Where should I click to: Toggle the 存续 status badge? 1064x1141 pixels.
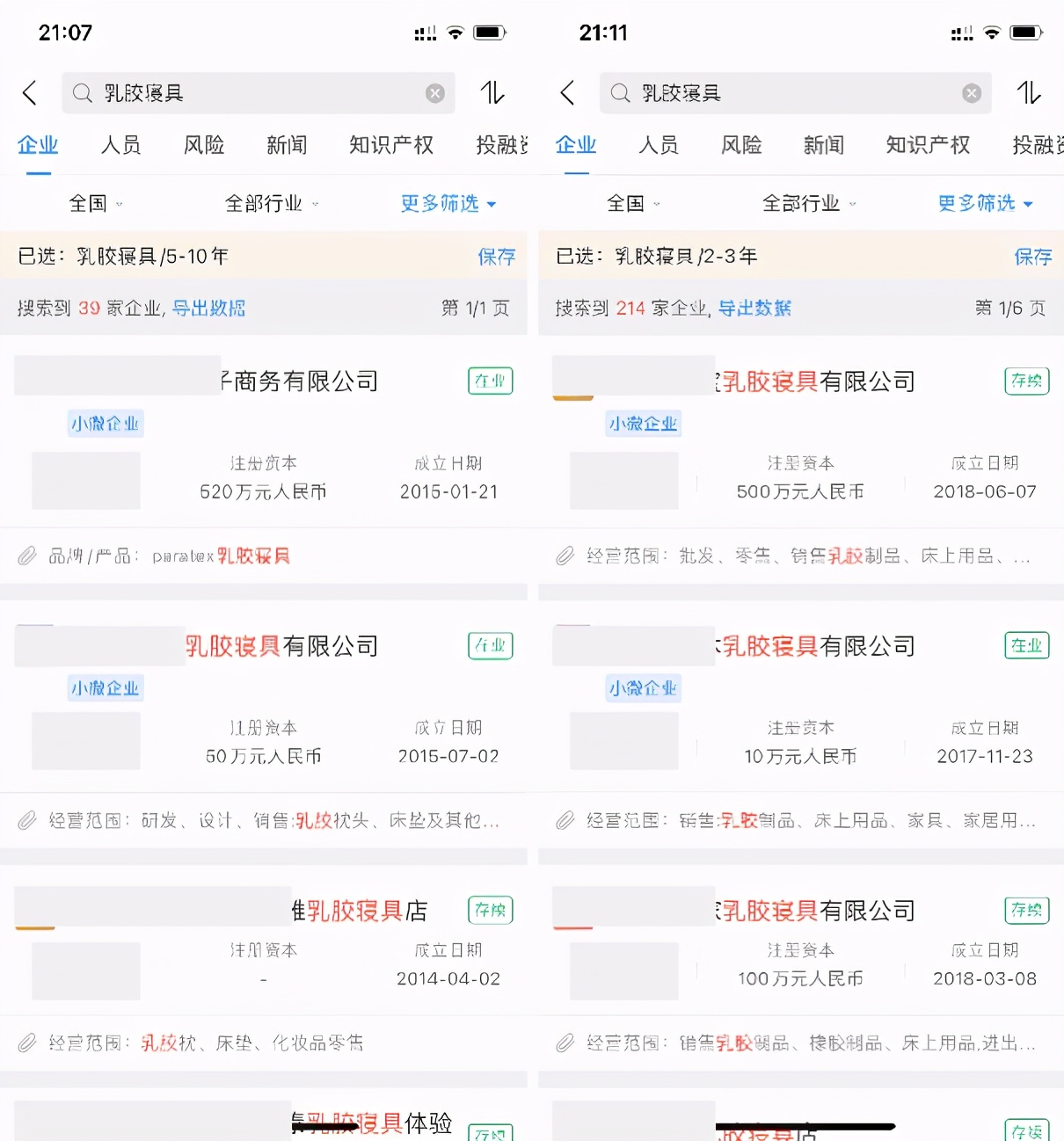click(1025, 381)
